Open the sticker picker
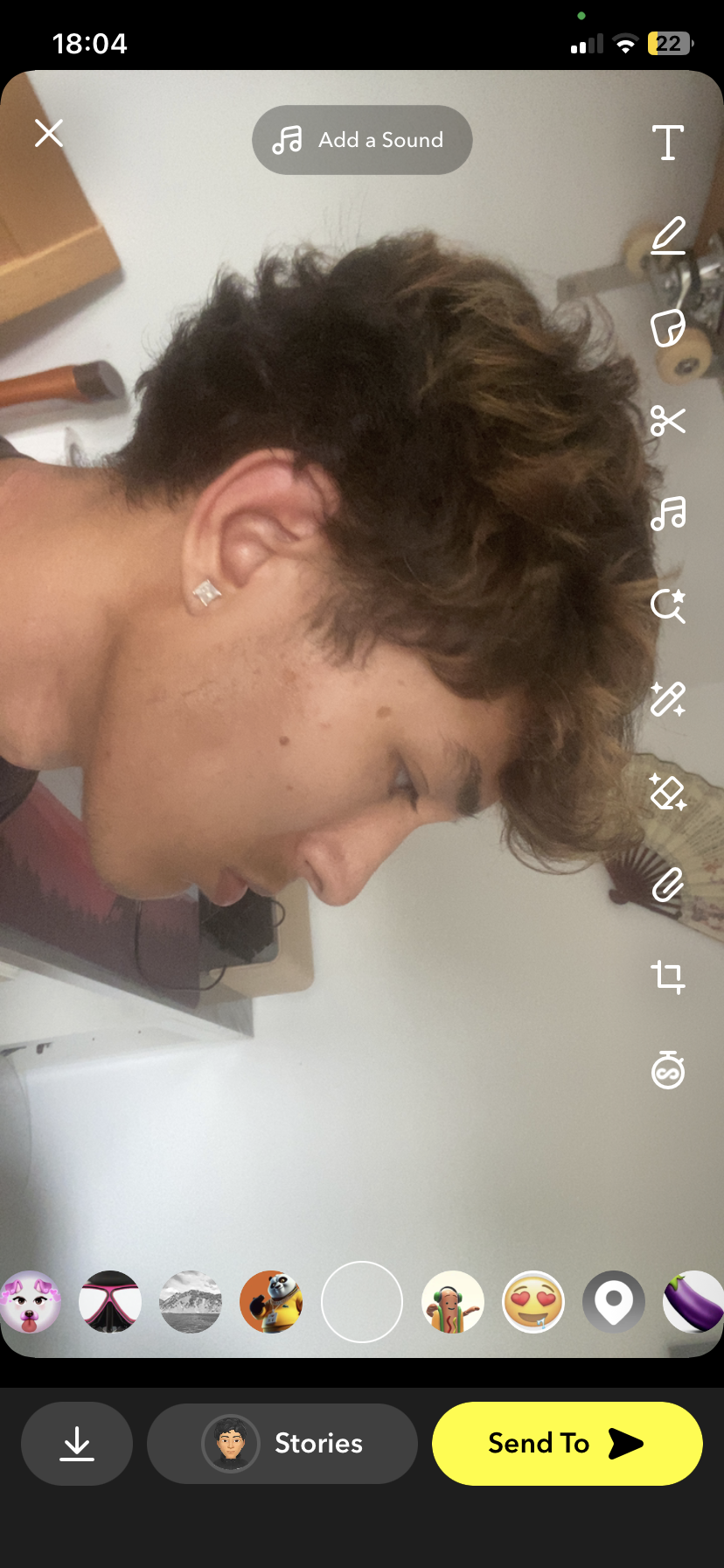Image resolution: width=724 pixels, height=1568 pixels. click(668, 329)
